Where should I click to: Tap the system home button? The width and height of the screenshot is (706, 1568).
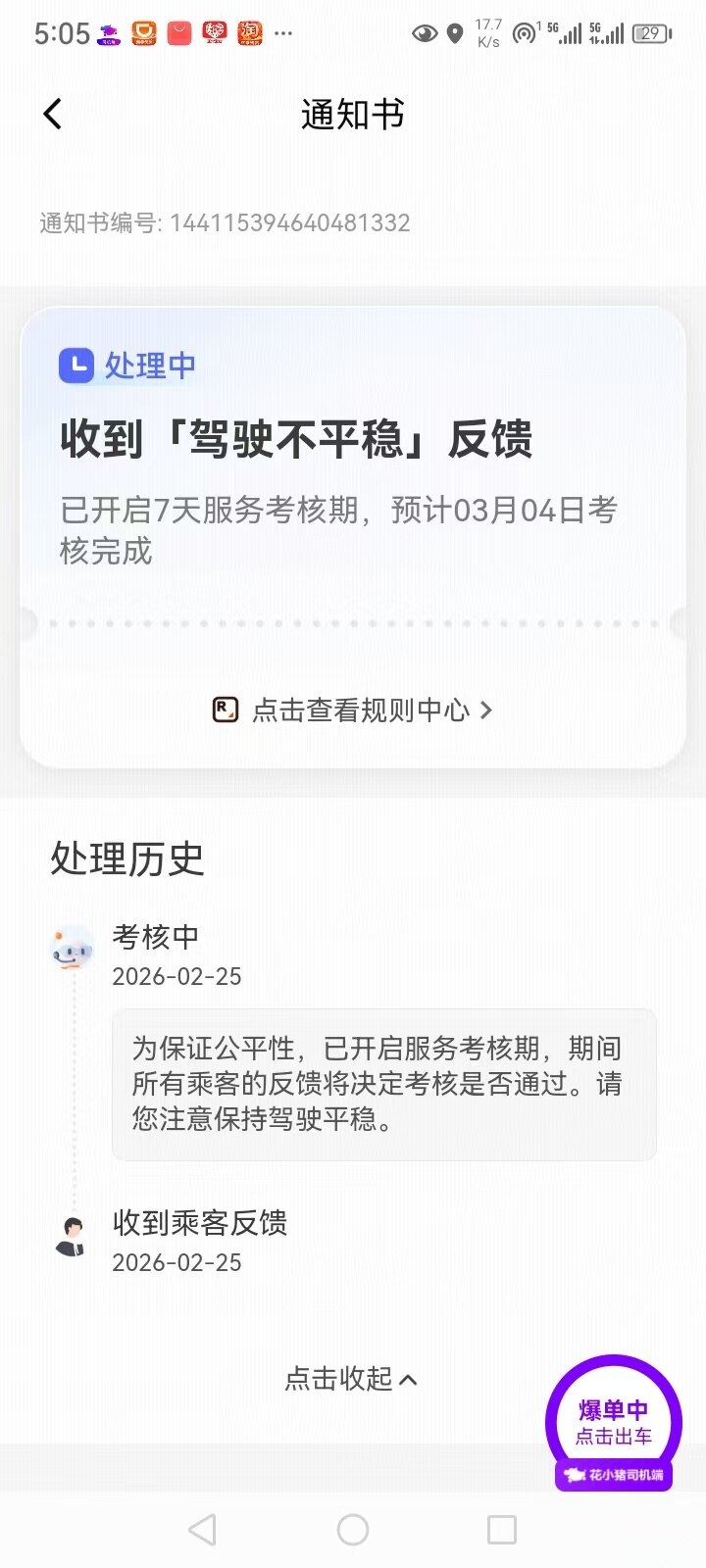coord(353,1530)
